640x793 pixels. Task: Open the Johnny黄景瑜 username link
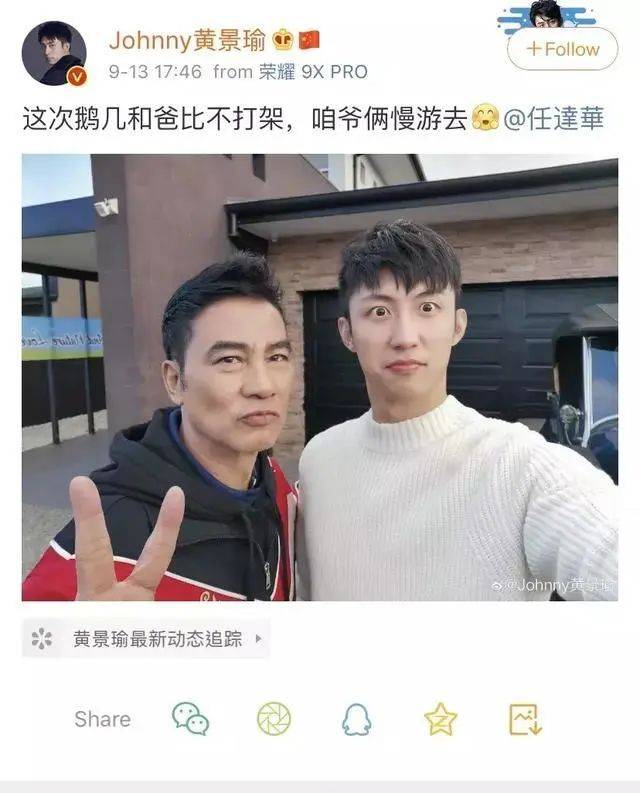coord(210,40)
